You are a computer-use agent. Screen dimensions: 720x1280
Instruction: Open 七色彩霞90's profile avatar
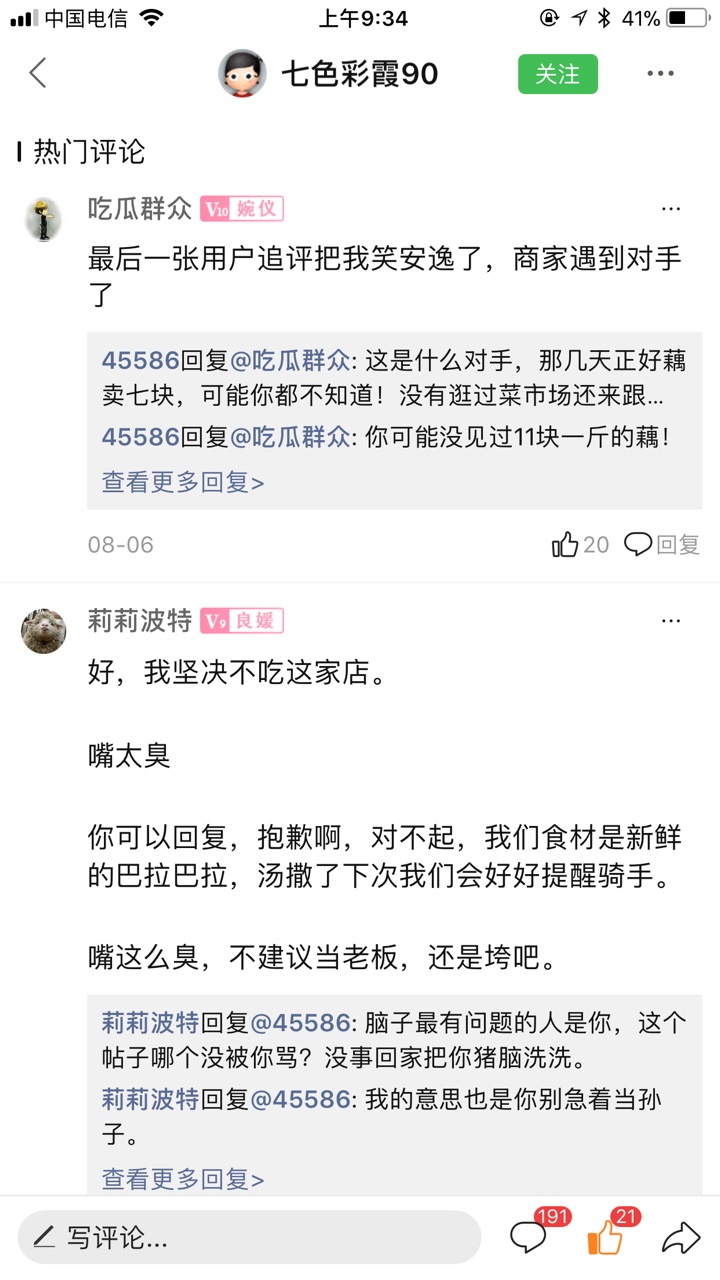[243, 74]
